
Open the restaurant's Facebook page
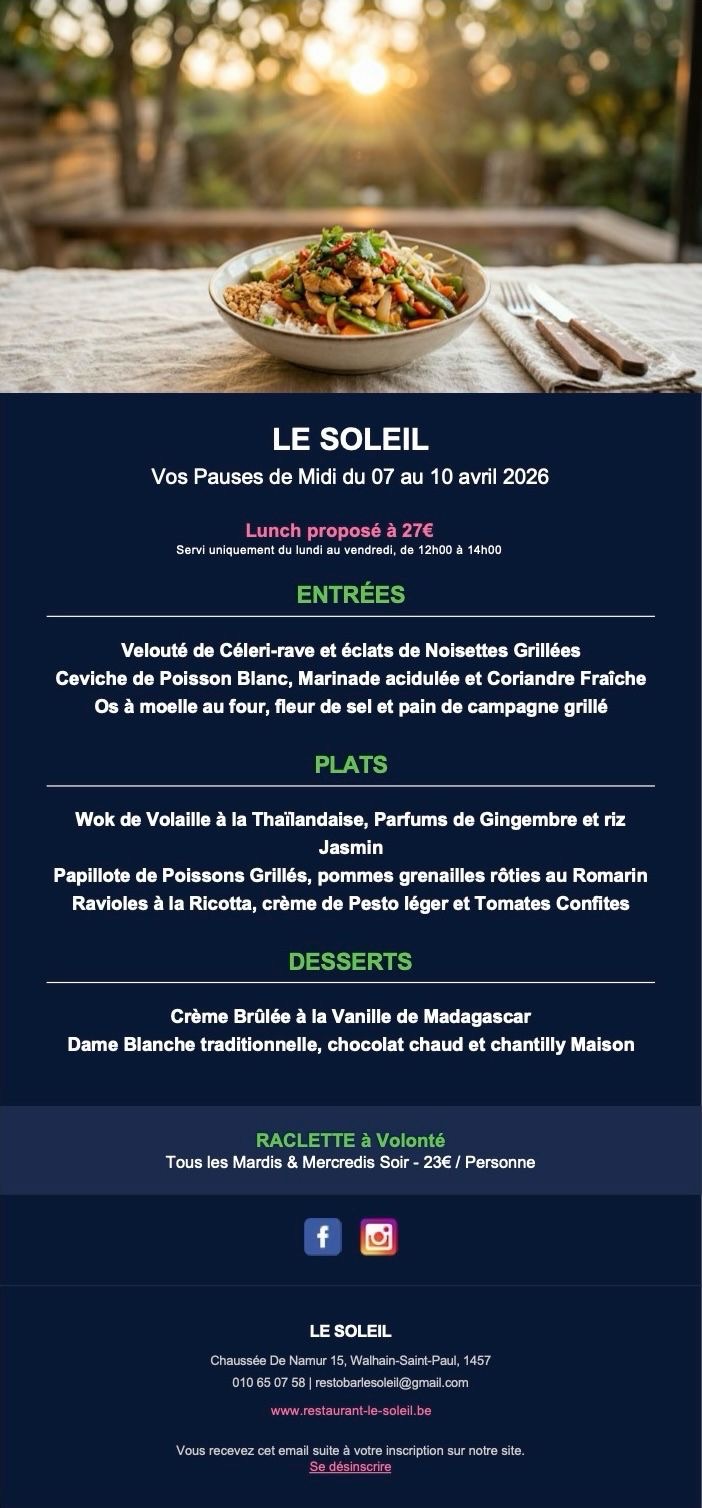coord(322,1237)
